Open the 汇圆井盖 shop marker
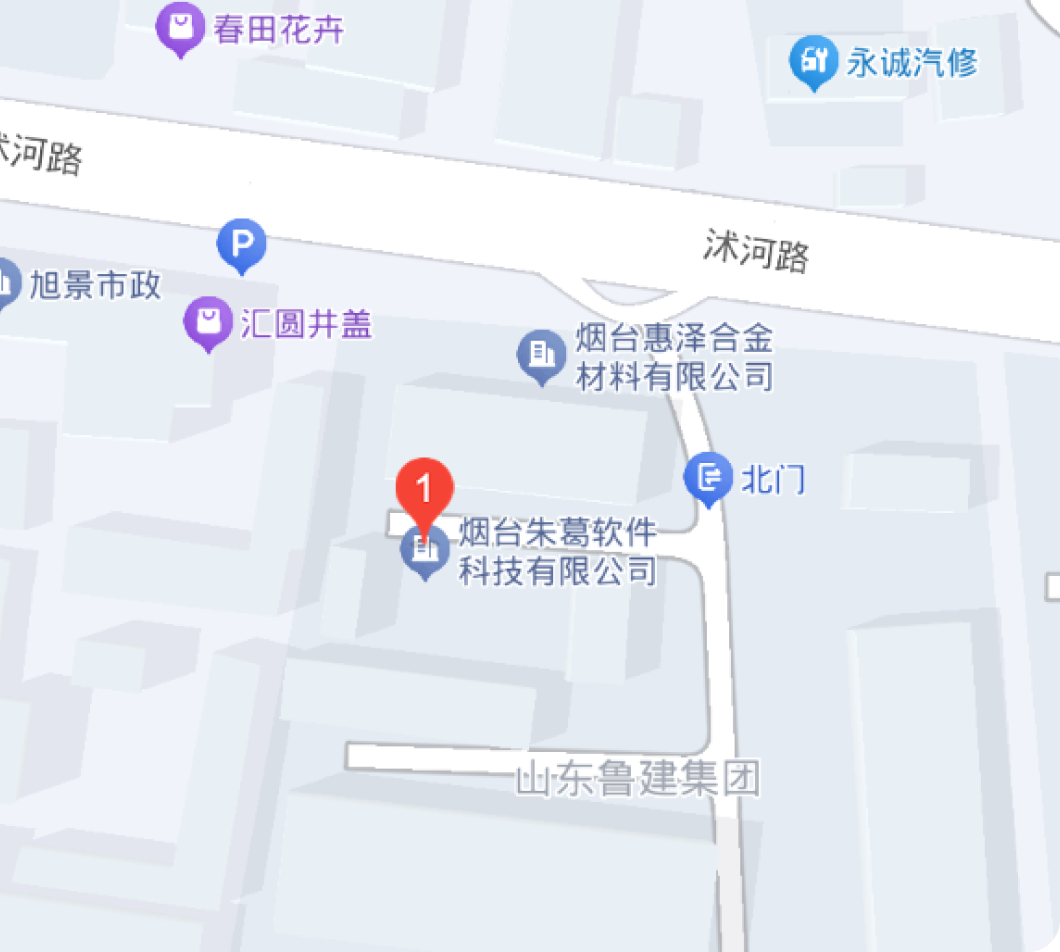The height and width of the screenshot is (952, 1060). [x=208, y=322]
